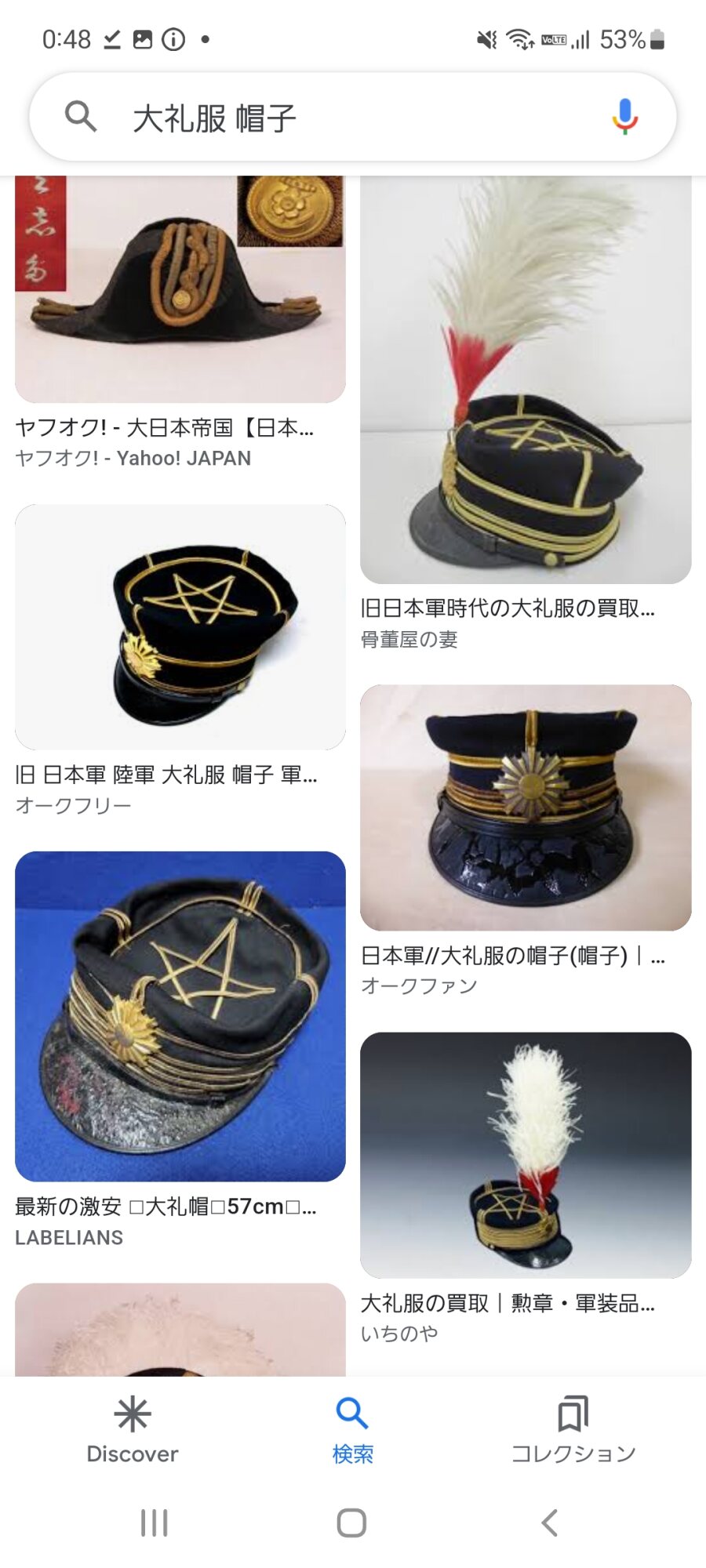
Task: Start voice search with the microphone
Action: coord(624,118)
